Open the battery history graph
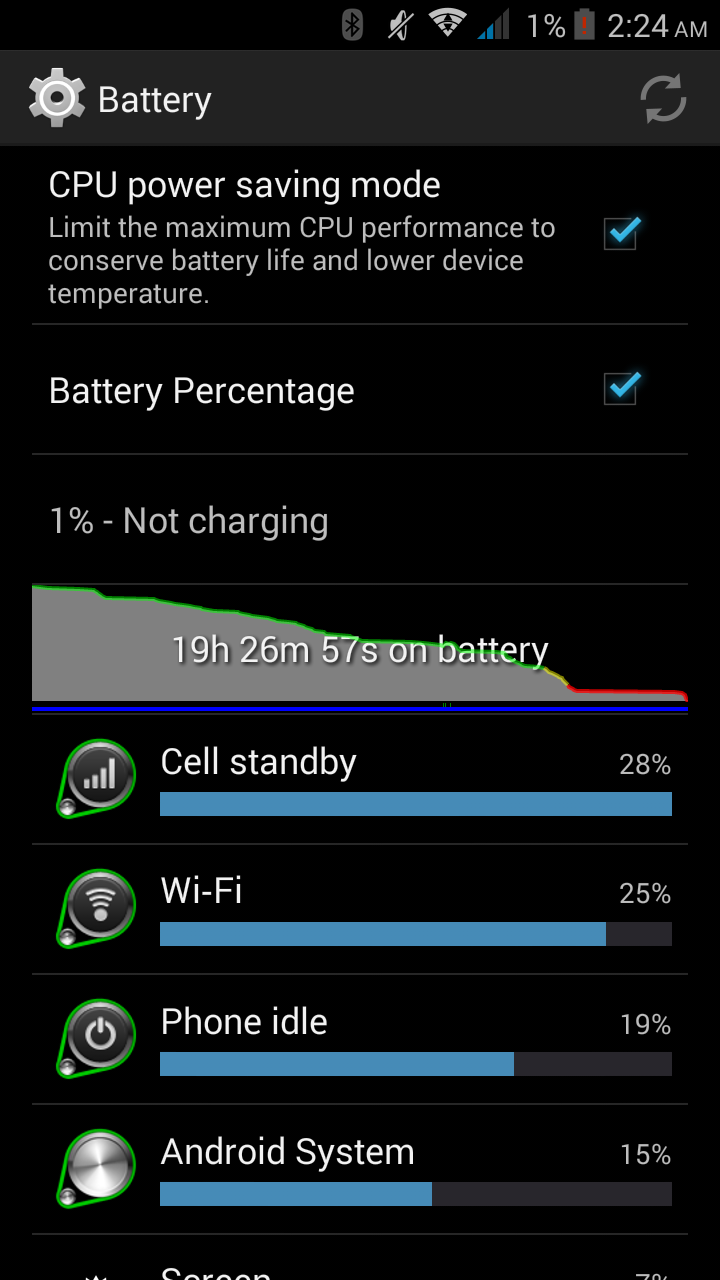The width and height of the screenshot is (720, 1280). (x=360, y=648)
